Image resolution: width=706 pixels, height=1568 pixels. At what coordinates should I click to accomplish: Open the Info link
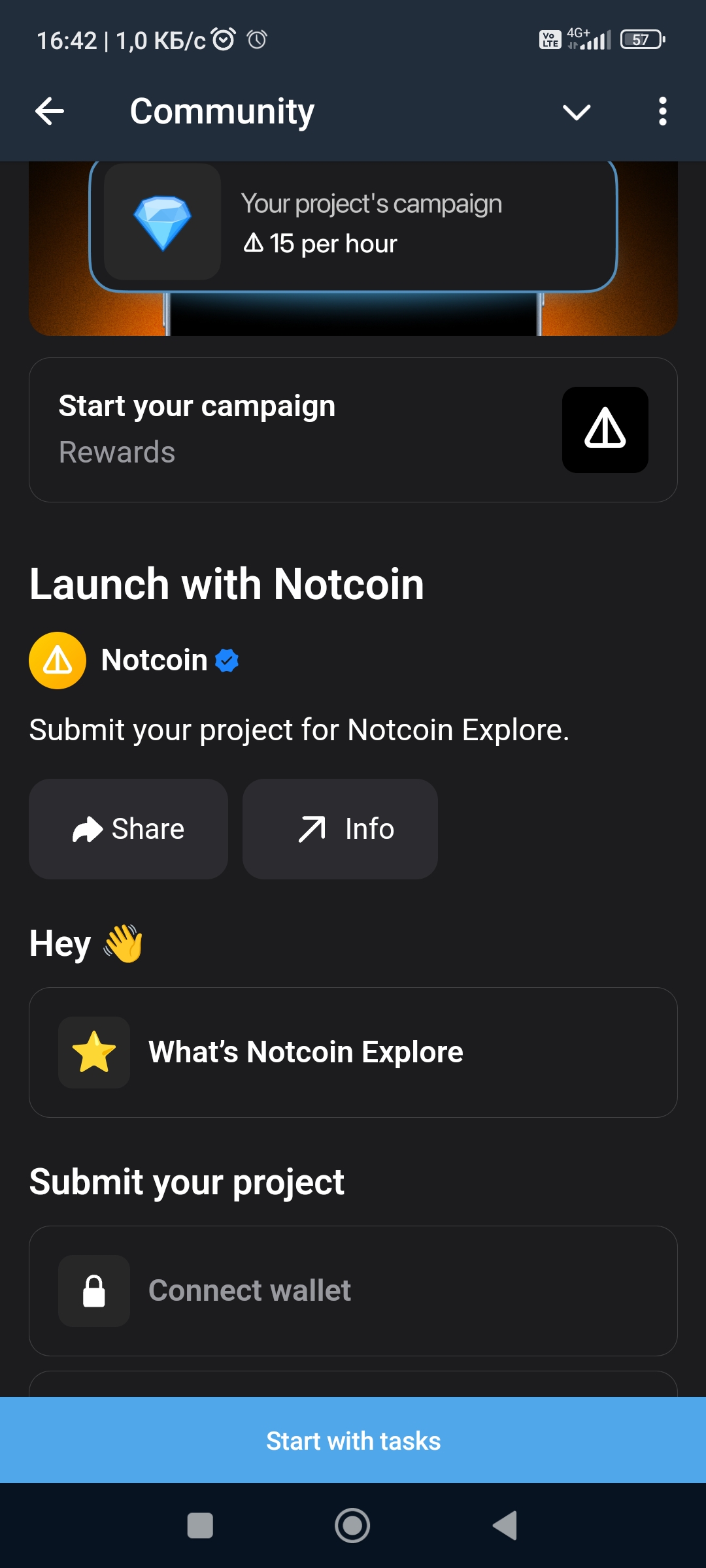point(340,828)
